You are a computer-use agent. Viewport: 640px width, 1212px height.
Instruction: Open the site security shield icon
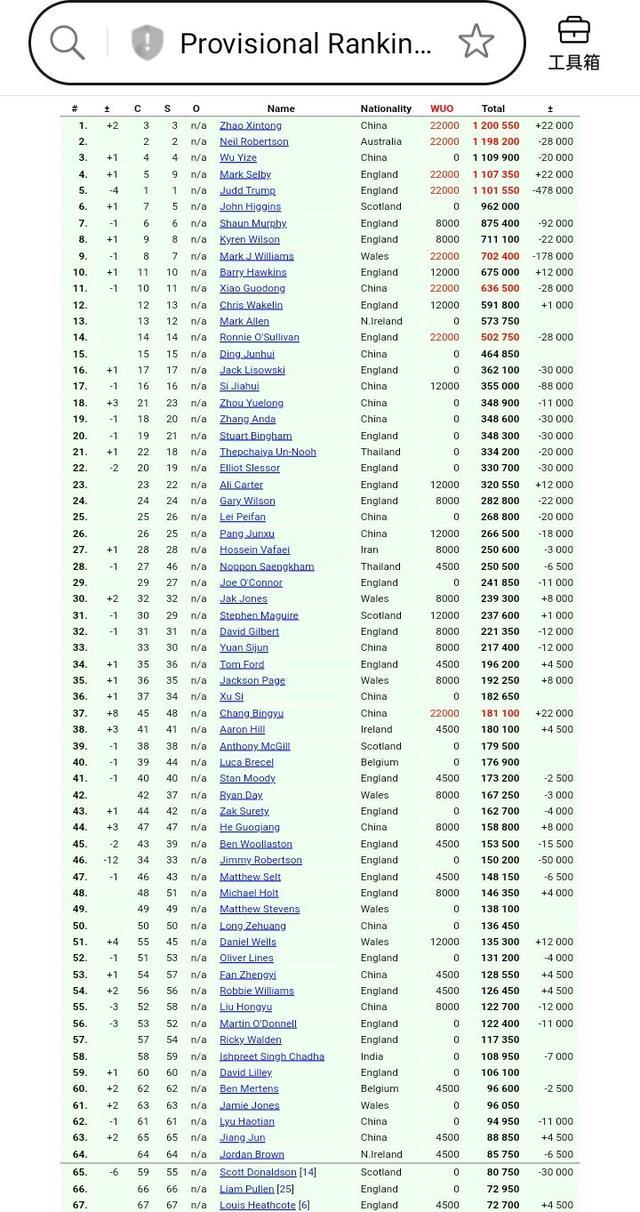(146, 42)
